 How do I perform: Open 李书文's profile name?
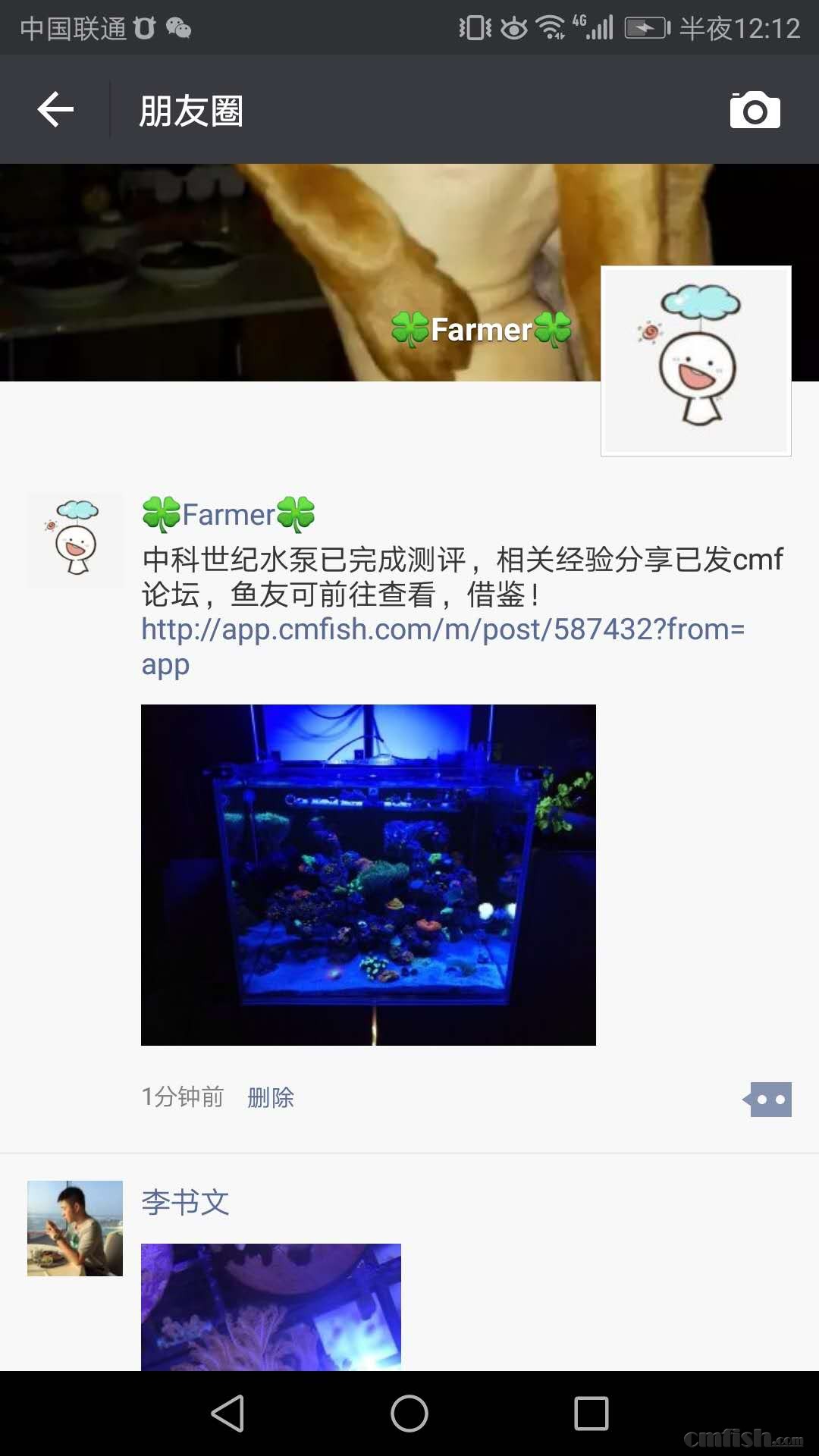point(185,1203)
